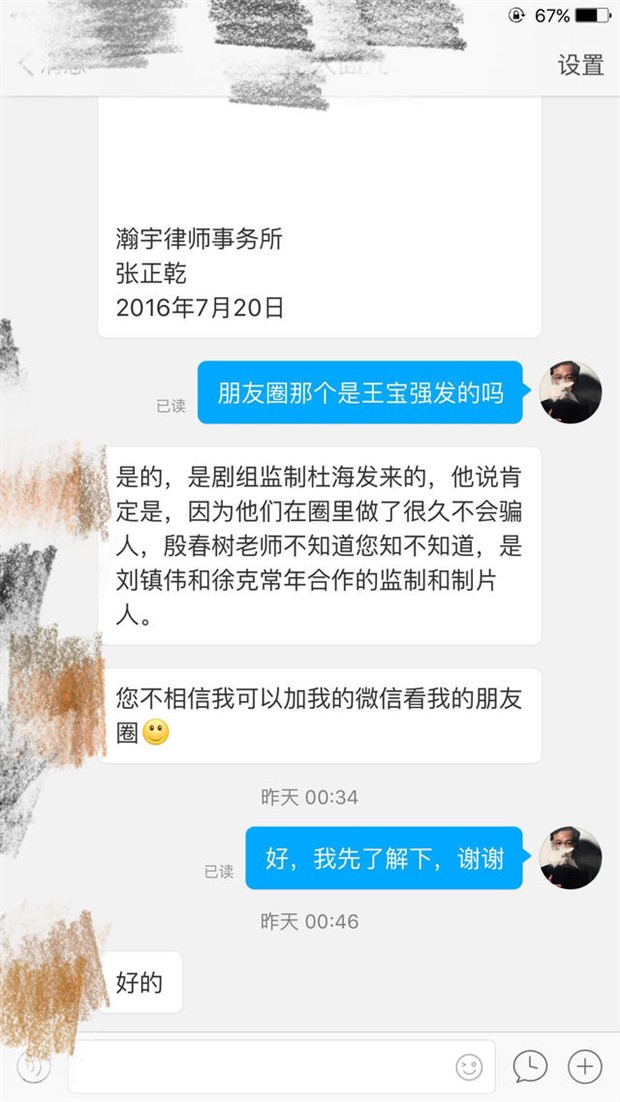This screenshot has width=620, height=1102.
Task: Open the clock icon next to emoji
Action: pyautogui.click(x=530, y=1067)
